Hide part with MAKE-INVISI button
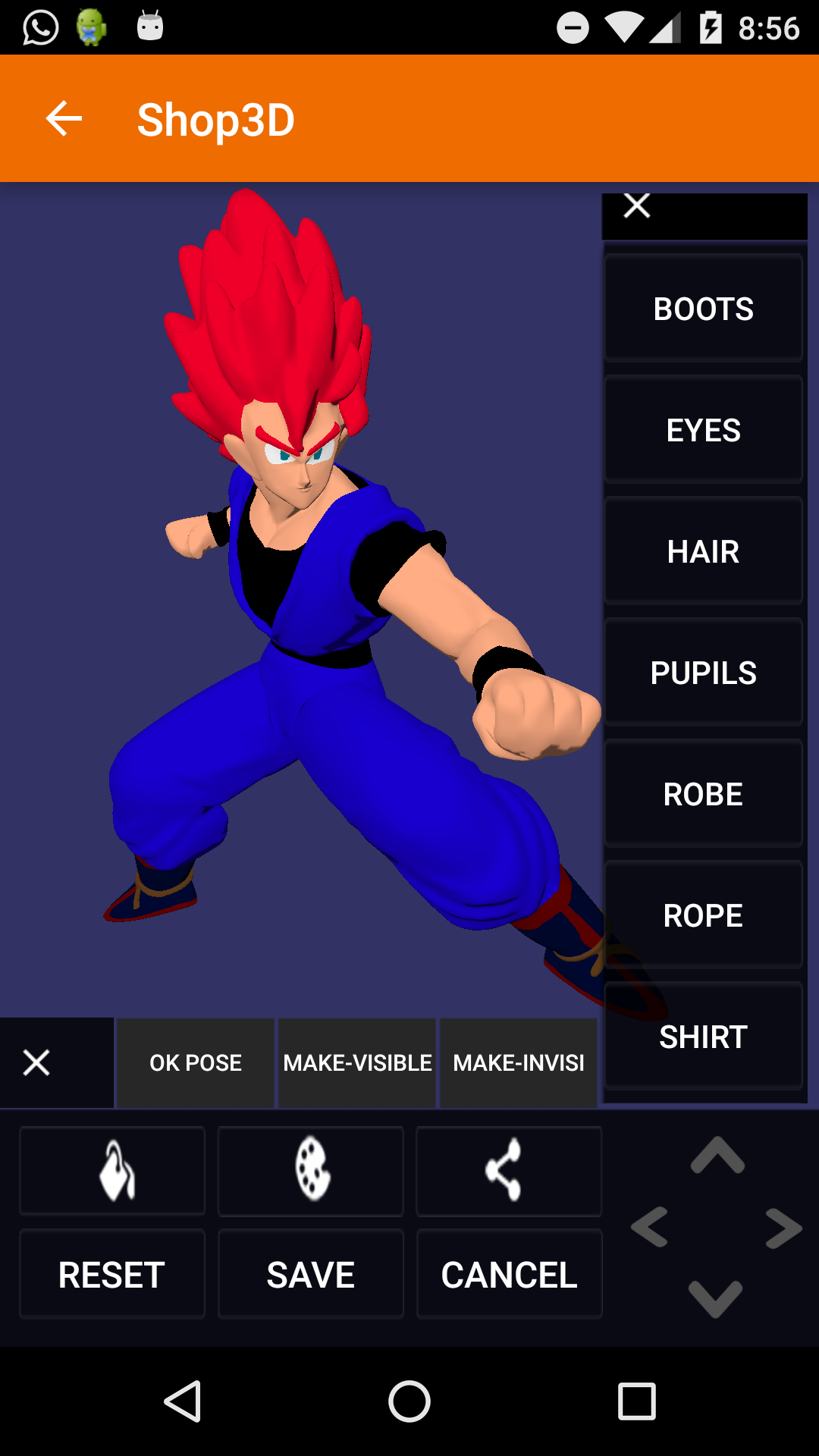The height and width of the screenshot is (1456, 819). 519,1062
